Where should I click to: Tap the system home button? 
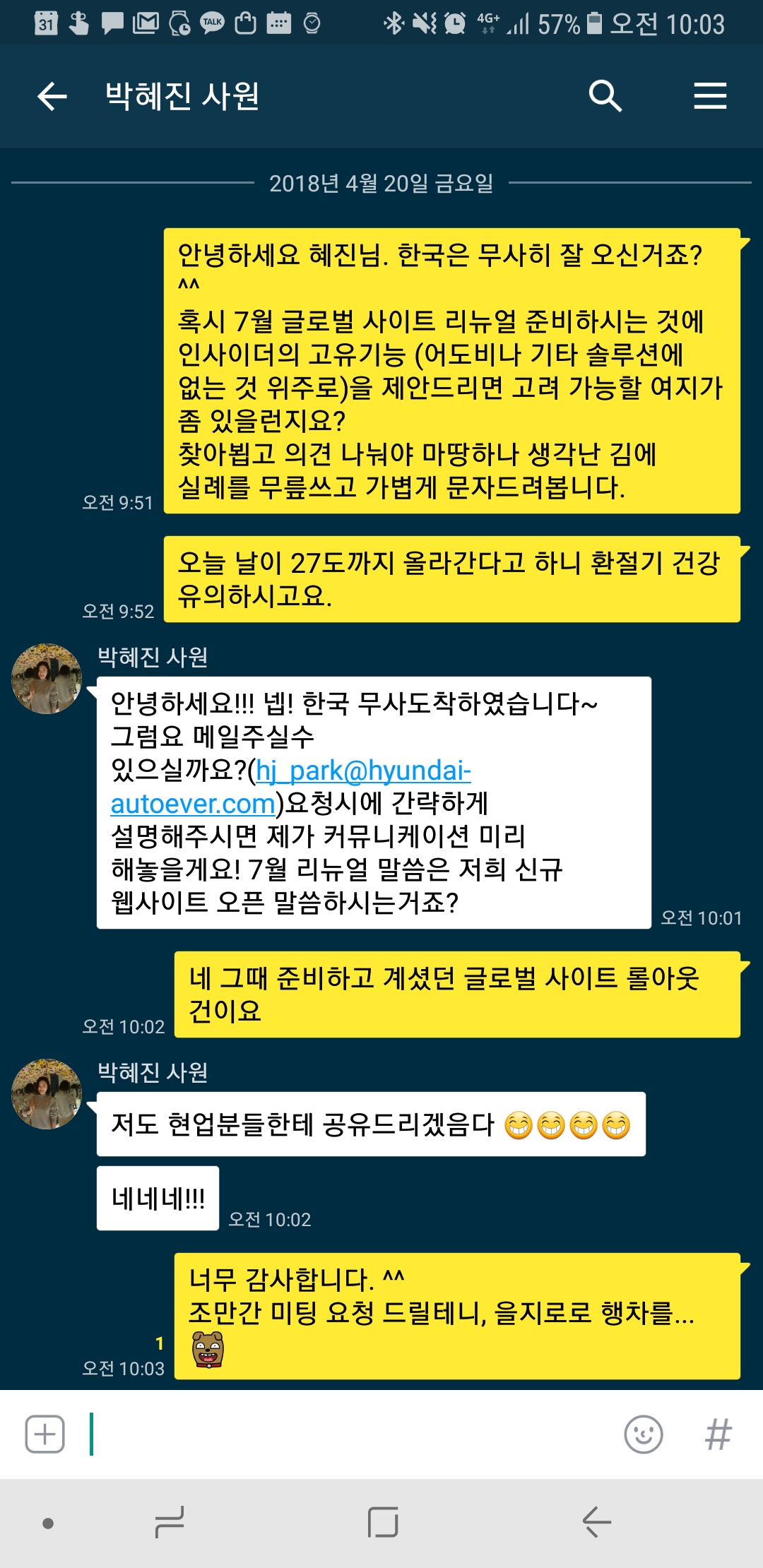point(382,1522)
